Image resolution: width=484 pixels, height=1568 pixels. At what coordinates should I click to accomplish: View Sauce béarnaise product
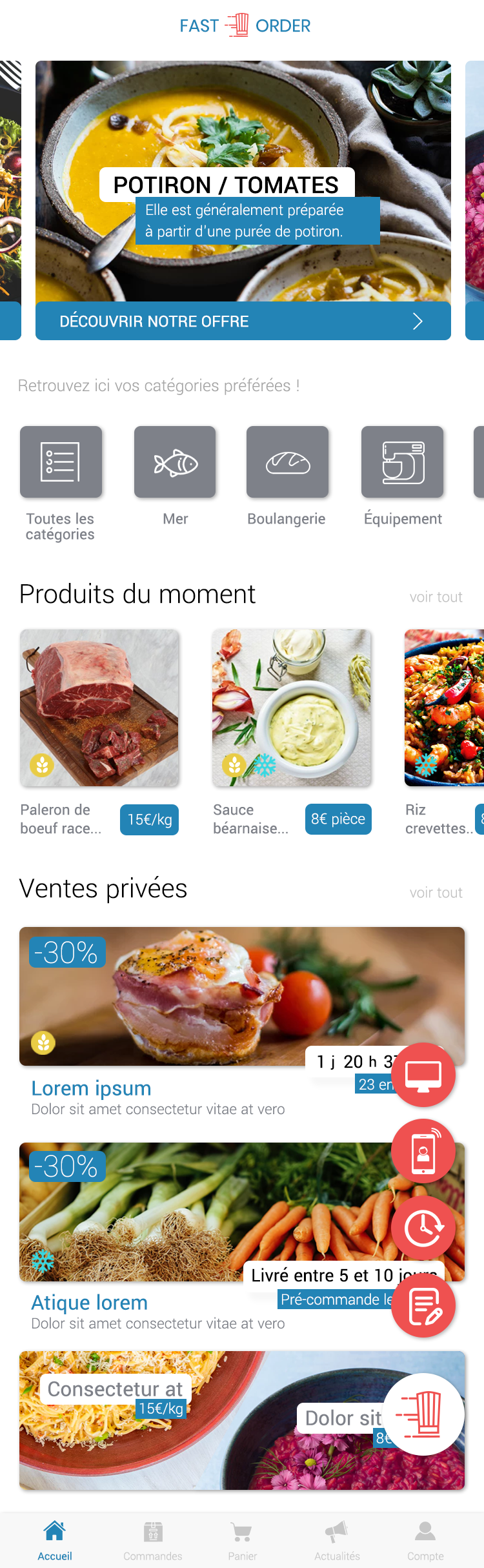[292, 708]
